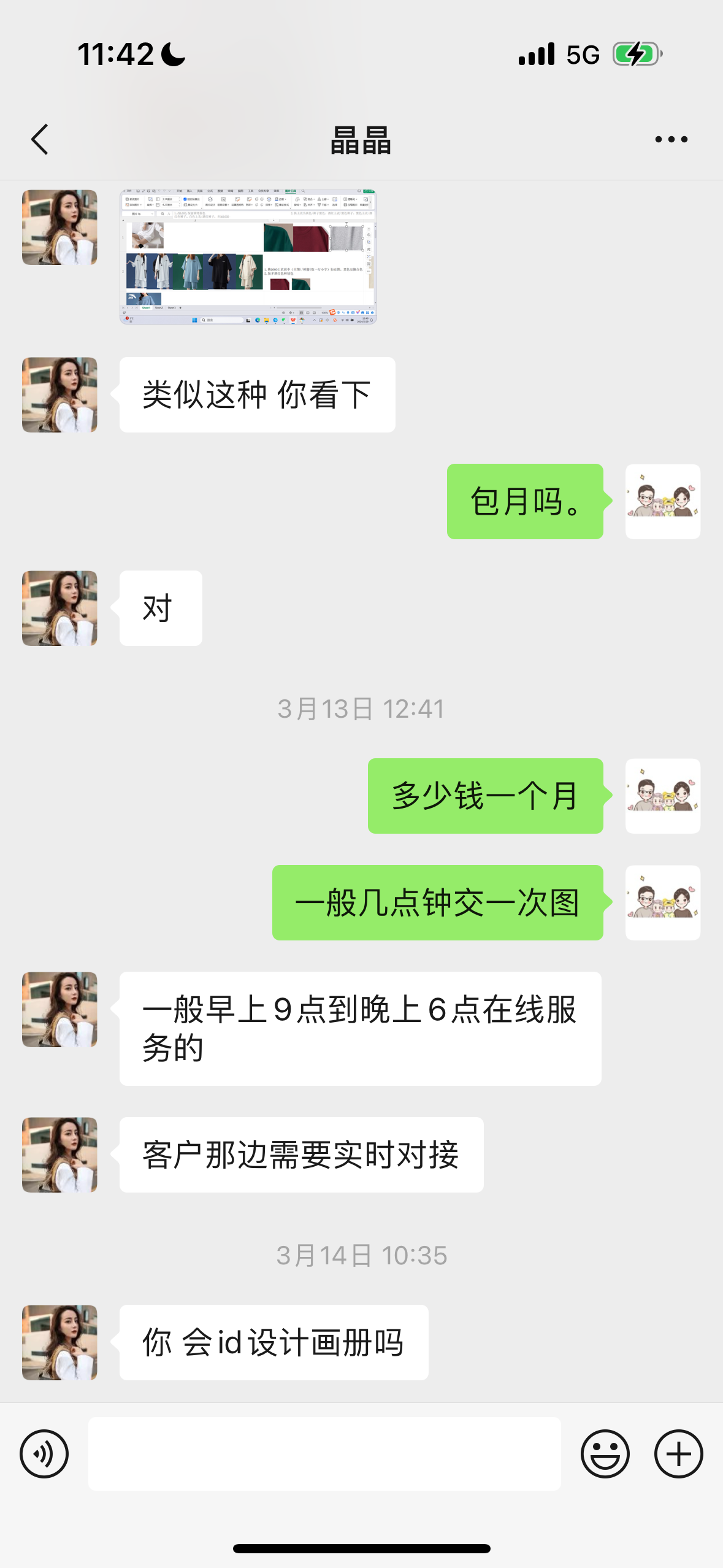Focus the message text field
The image size is (723, 1568).
[324, 1453]
